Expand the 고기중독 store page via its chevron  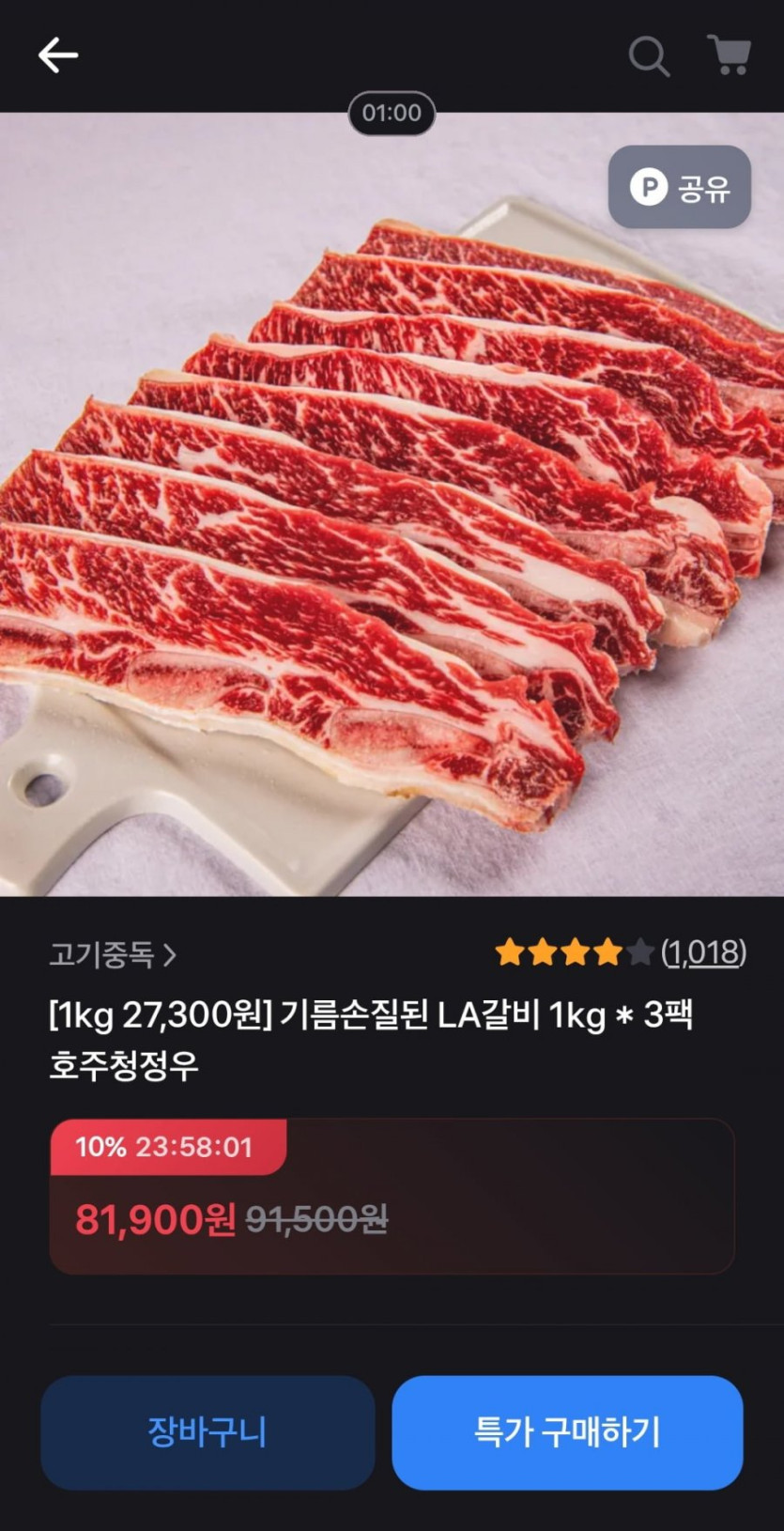click(172, 954)
